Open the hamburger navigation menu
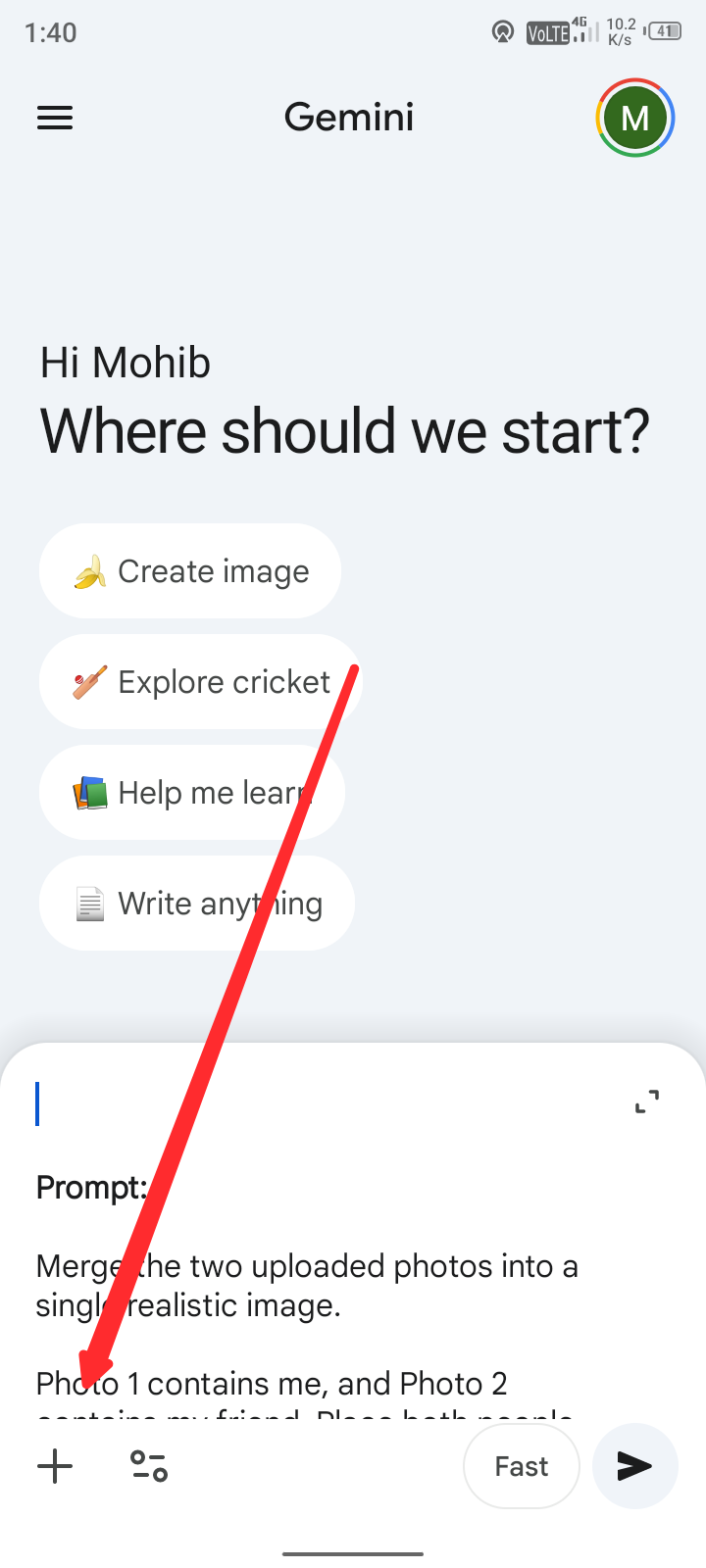The image size is (706, 1568). (55, 119)
